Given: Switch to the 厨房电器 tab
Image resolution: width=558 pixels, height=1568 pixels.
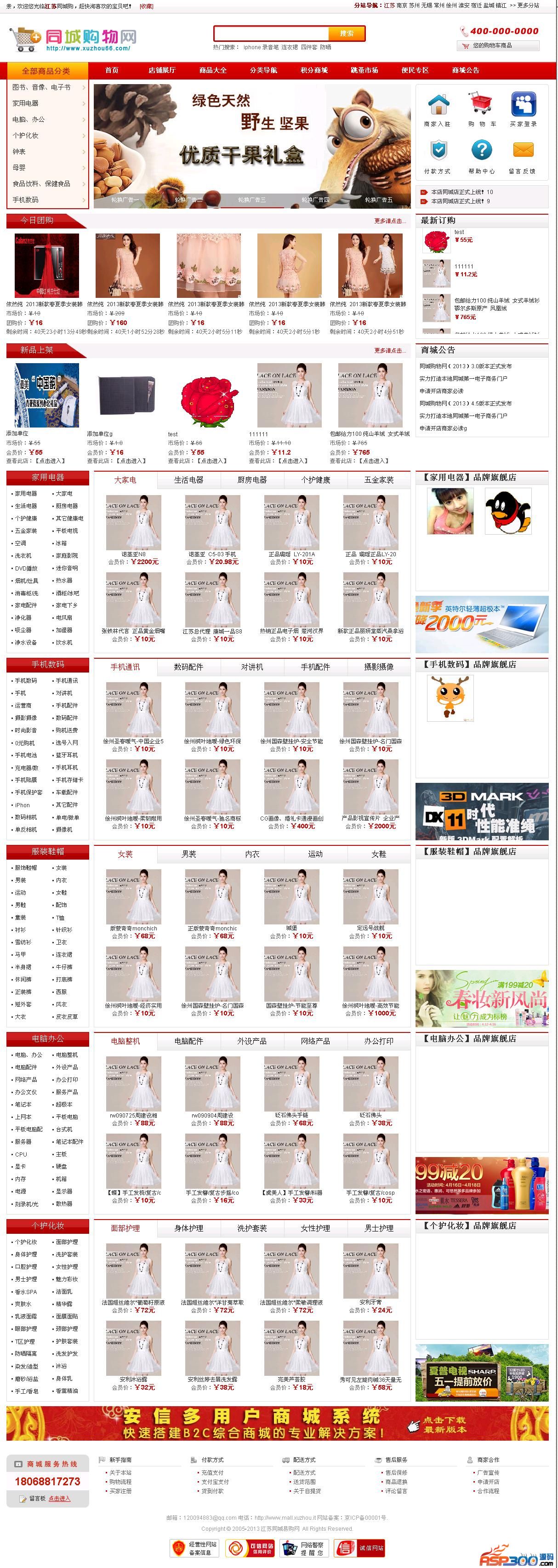Looking at the screenshot, I should click(252, 479).
